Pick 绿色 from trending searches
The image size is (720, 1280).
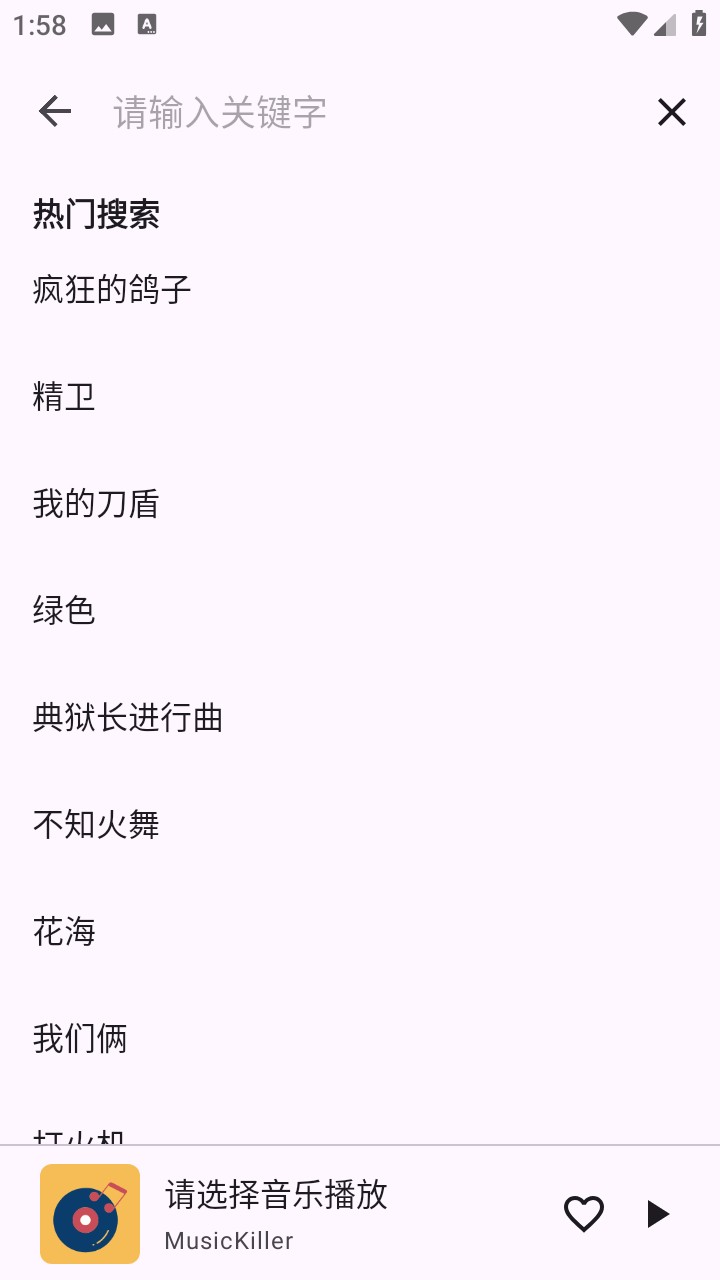(x=63, y=610)
